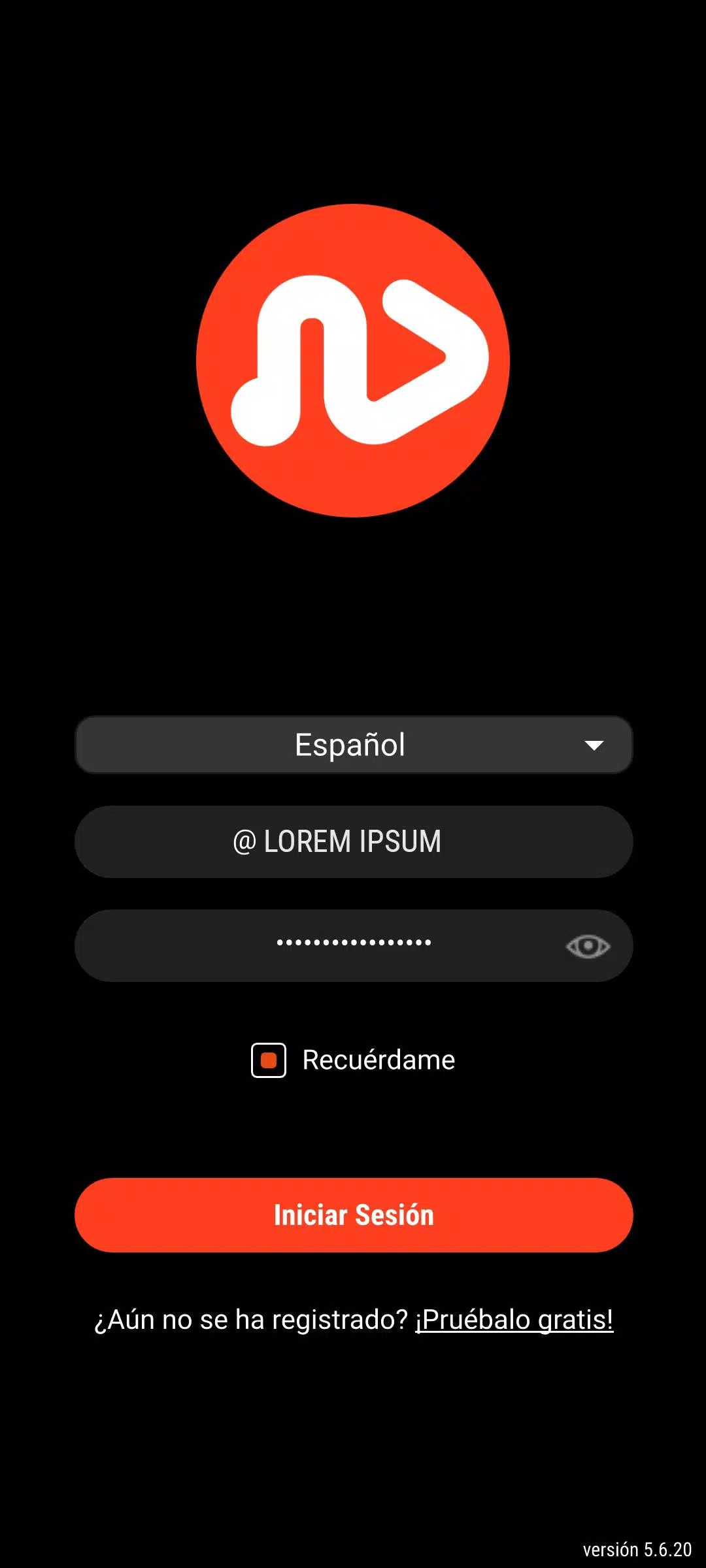This screenshot has height=1568, width=706.
Task: Tap the Iniciar Sesión button
Action: [353, 1215]
